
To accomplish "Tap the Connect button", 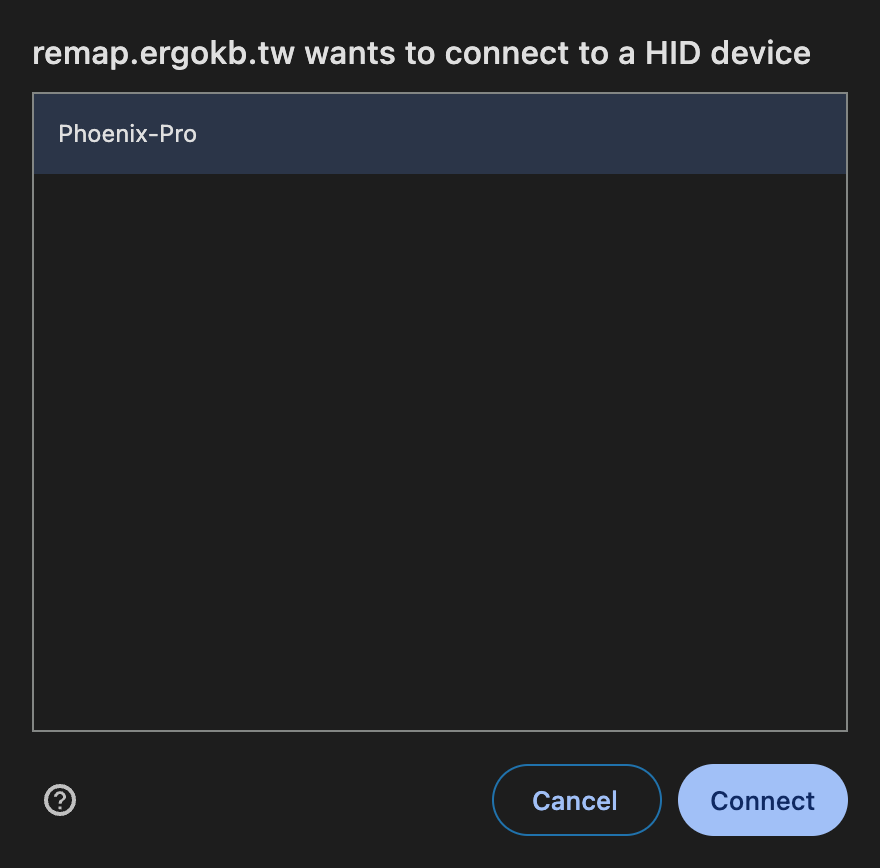I will point(762,800).
